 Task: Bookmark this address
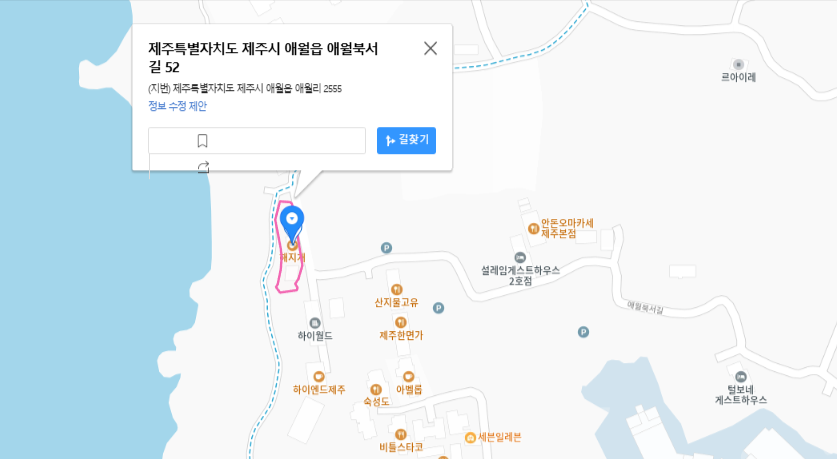pyautogui.click(x=202, y=141)
